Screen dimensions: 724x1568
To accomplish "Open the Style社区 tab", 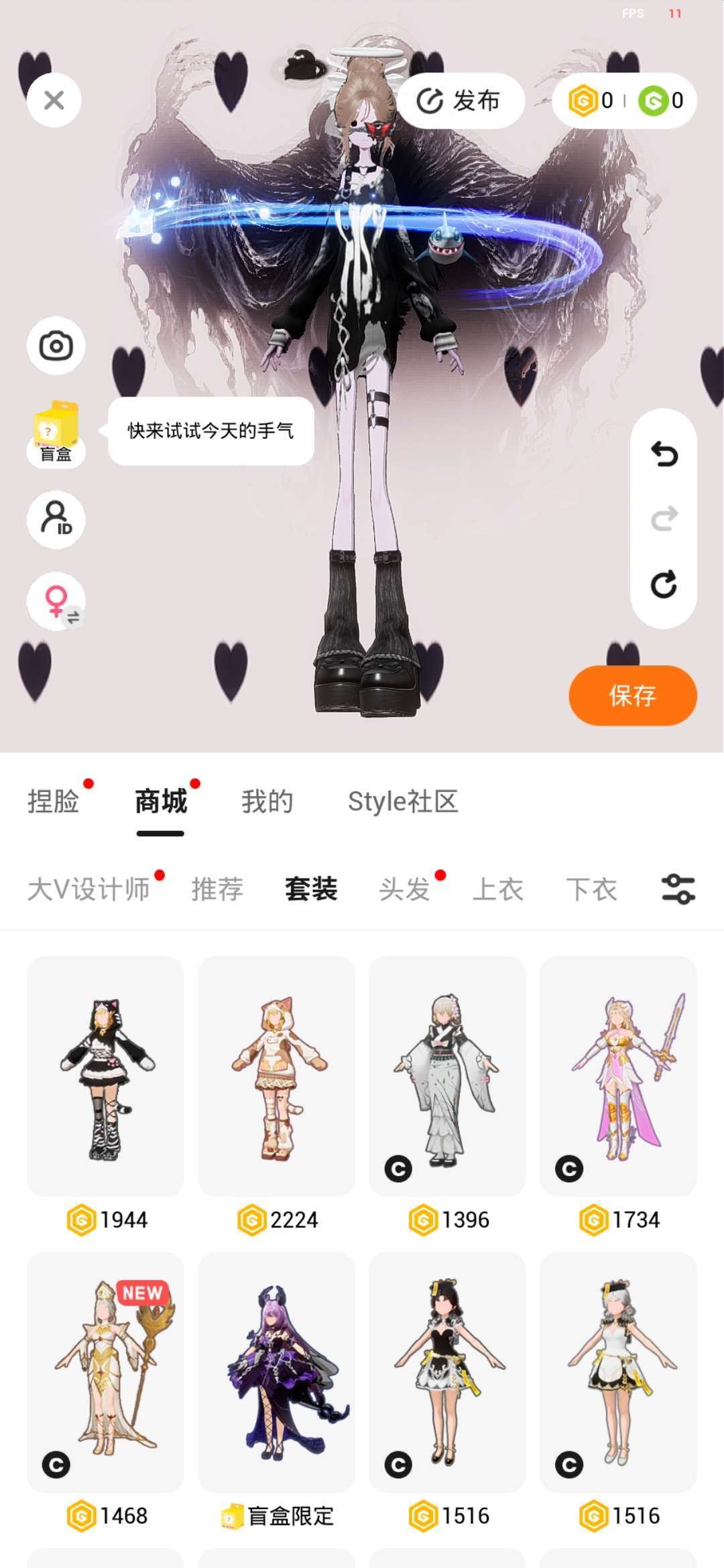I will tap(403, 801).
